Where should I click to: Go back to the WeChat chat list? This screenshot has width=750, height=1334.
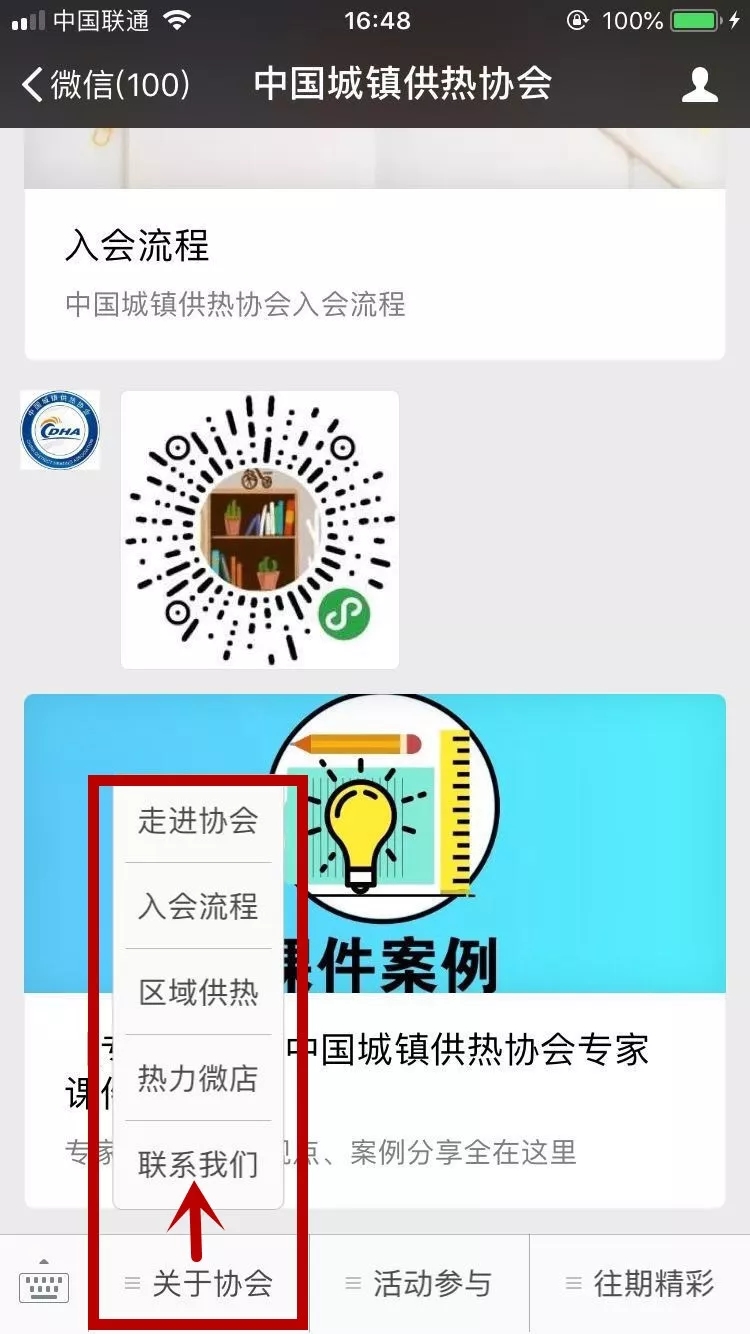105,84
